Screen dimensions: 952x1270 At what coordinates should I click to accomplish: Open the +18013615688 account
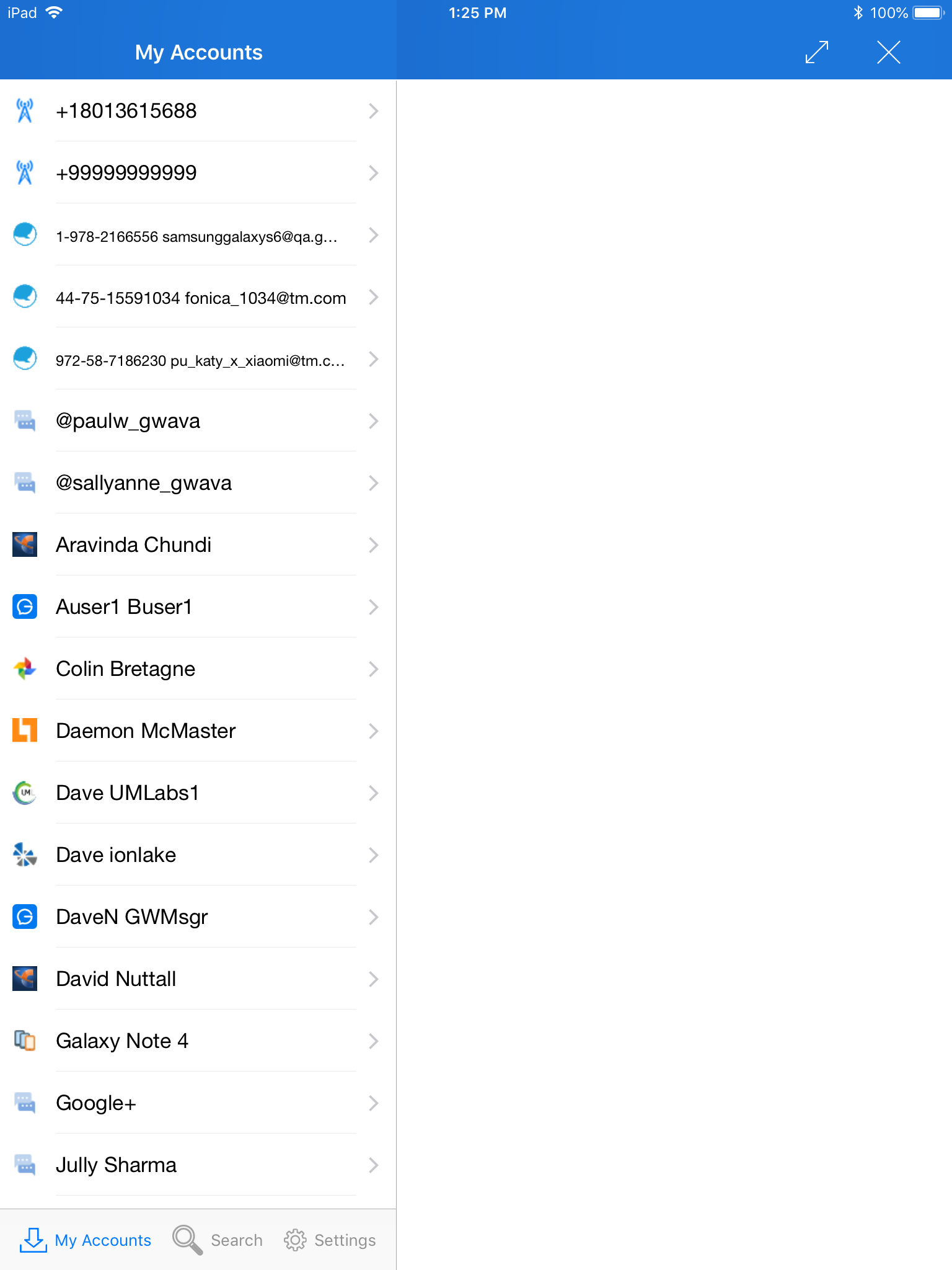click(x=197, y=111)
